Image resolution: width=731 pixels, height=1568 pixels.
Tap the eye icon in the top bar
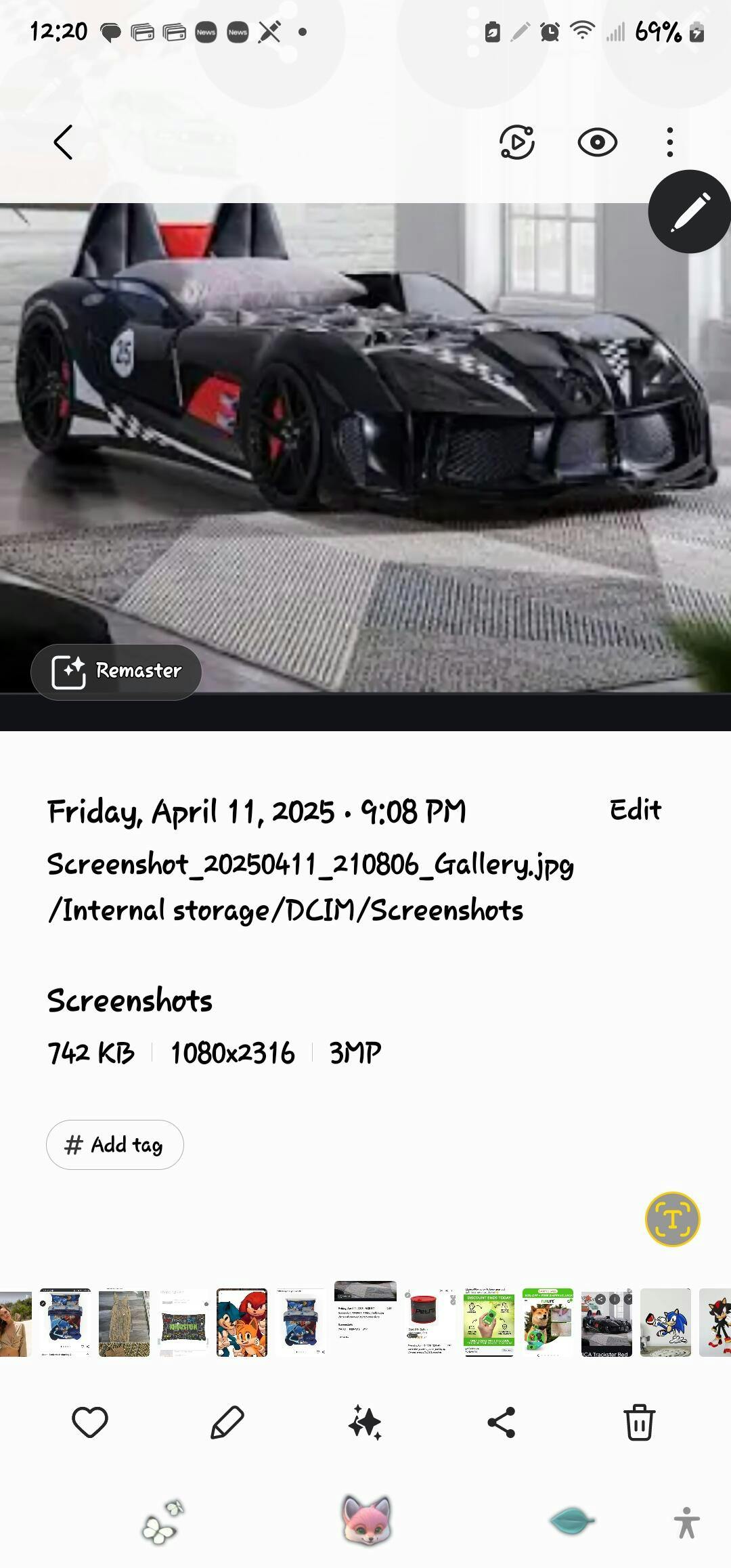point(597,142)
